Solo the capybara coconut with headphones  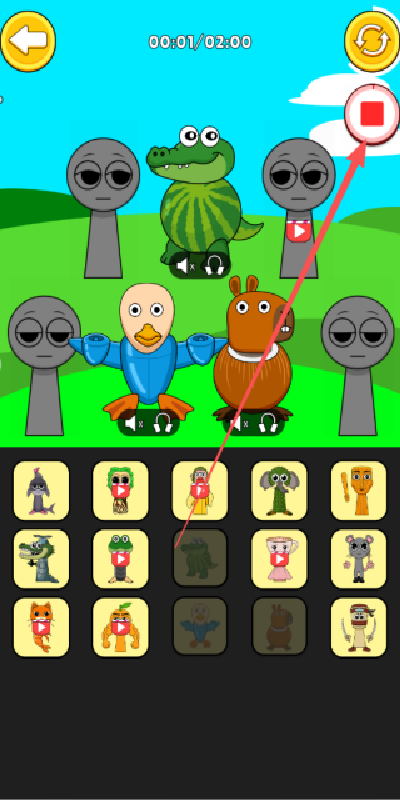268,423
